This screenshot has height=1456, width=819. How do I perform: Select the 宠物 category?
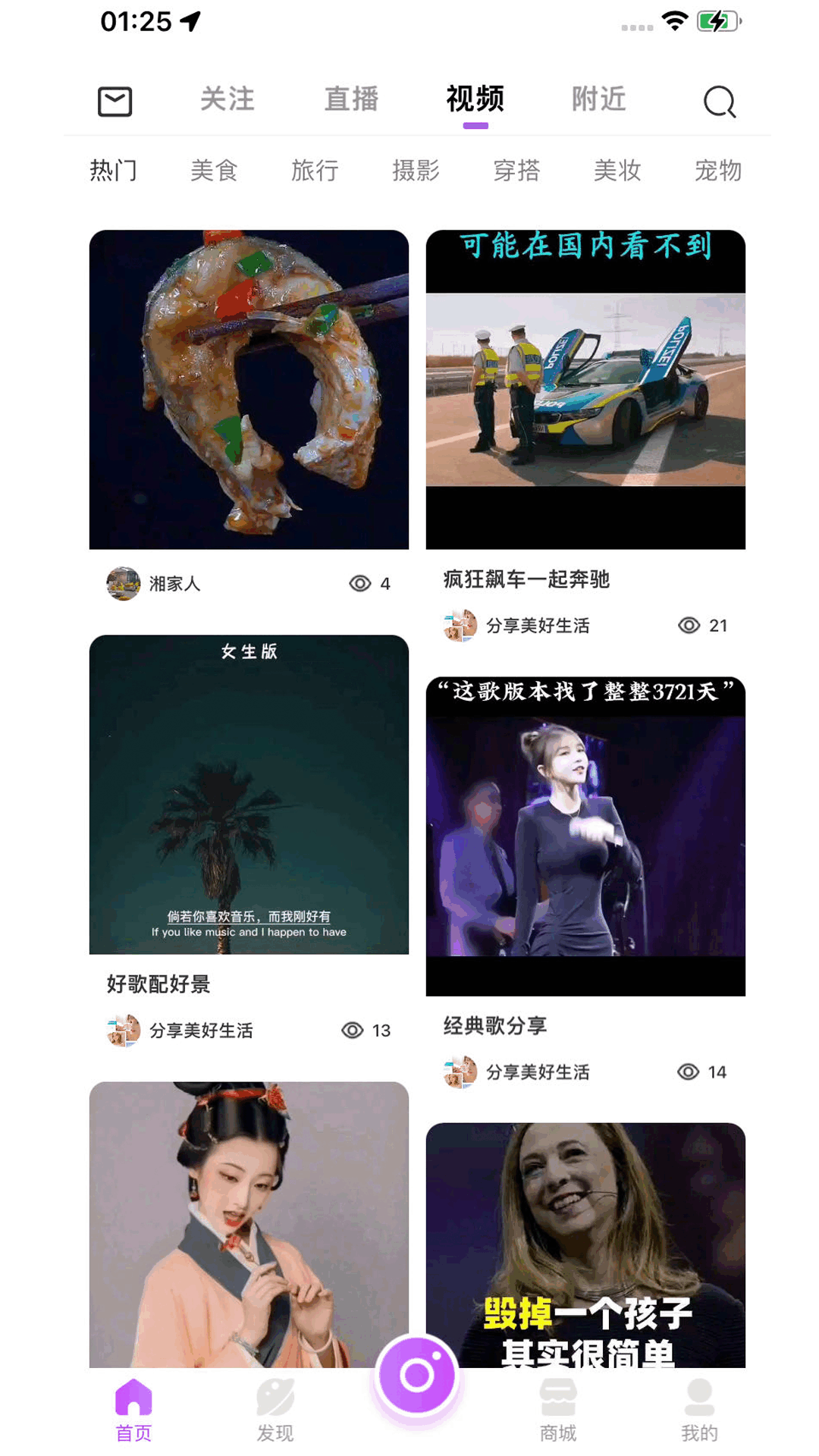tap(718, 171)
